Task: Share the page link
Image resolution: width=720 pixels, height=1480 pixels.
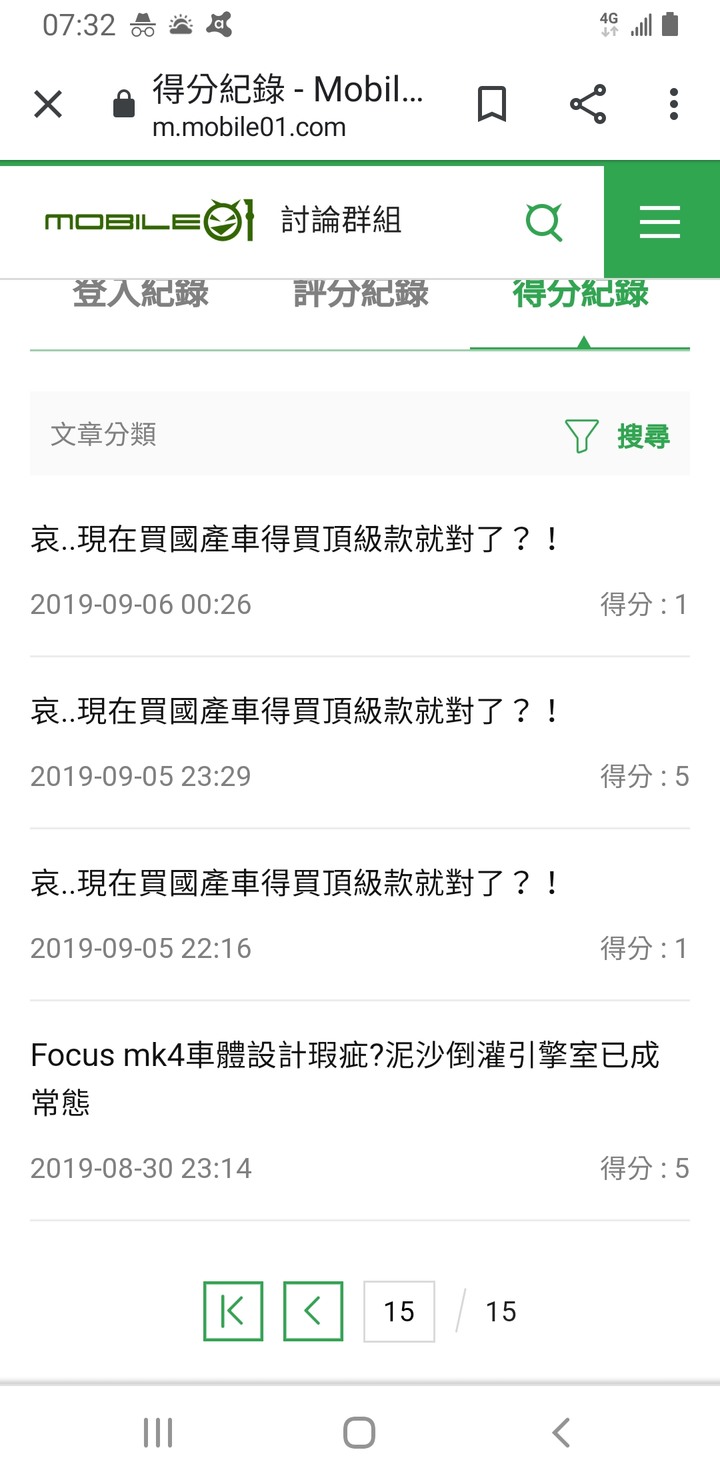Action: (x=588, y=104)
